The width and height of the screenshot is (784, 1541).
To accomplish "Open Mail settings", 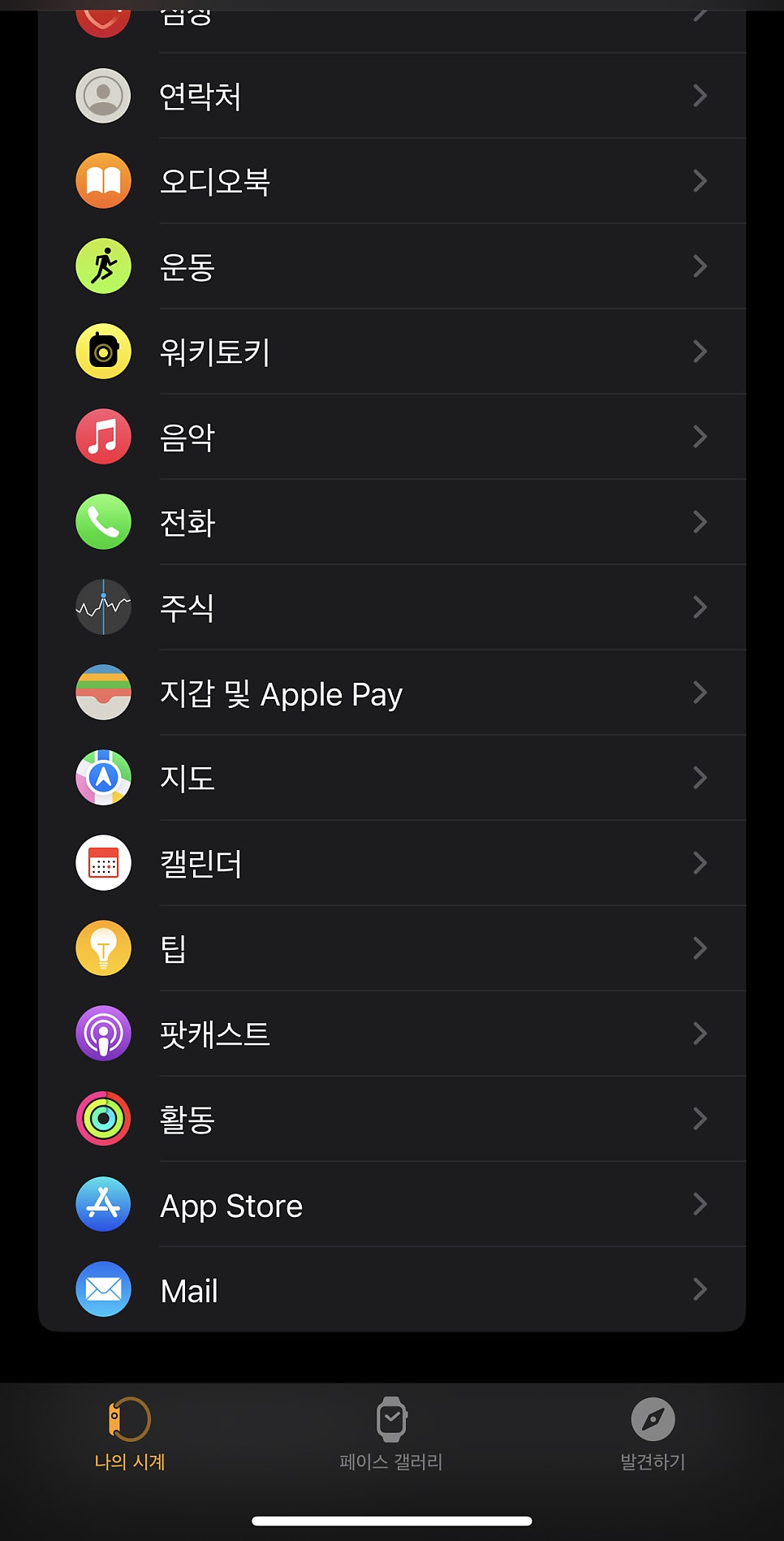I will pyautogui.click(x=392, y=1289).
